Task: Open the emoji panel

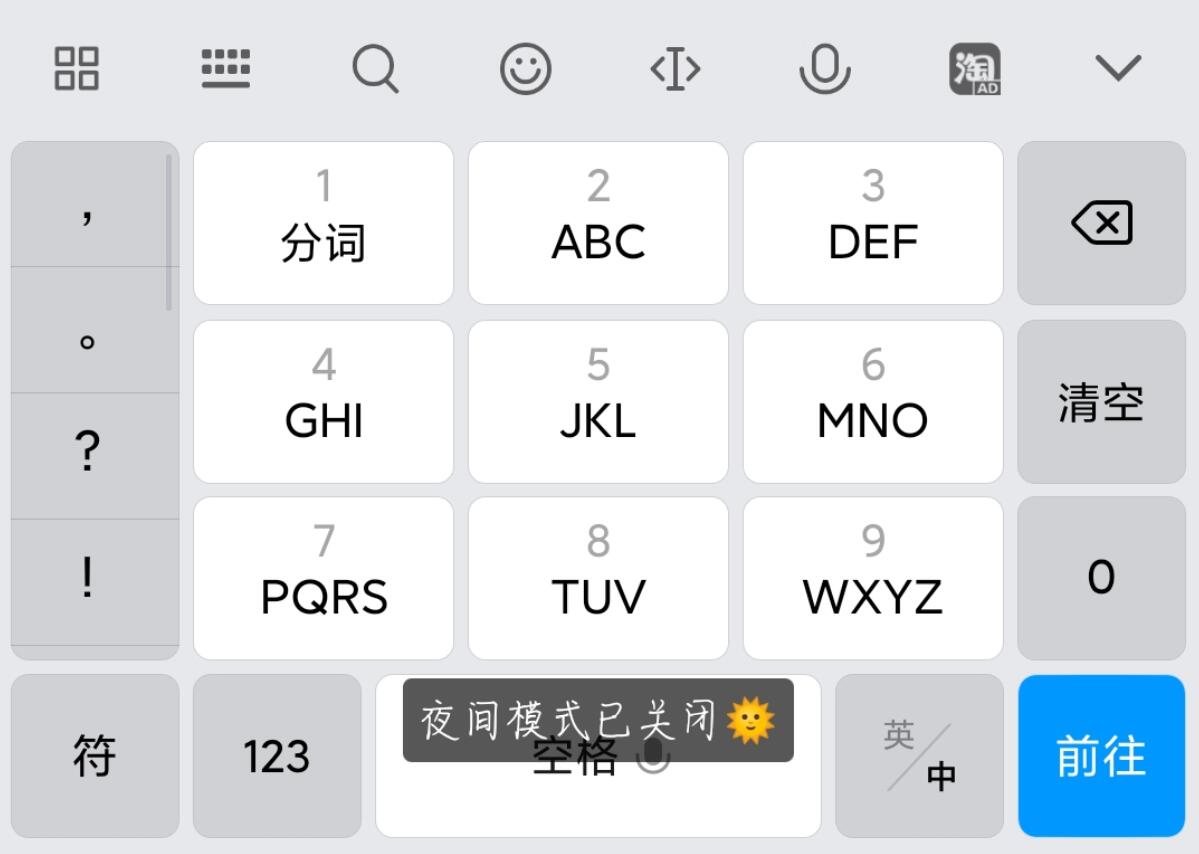Action: (525, 70)
